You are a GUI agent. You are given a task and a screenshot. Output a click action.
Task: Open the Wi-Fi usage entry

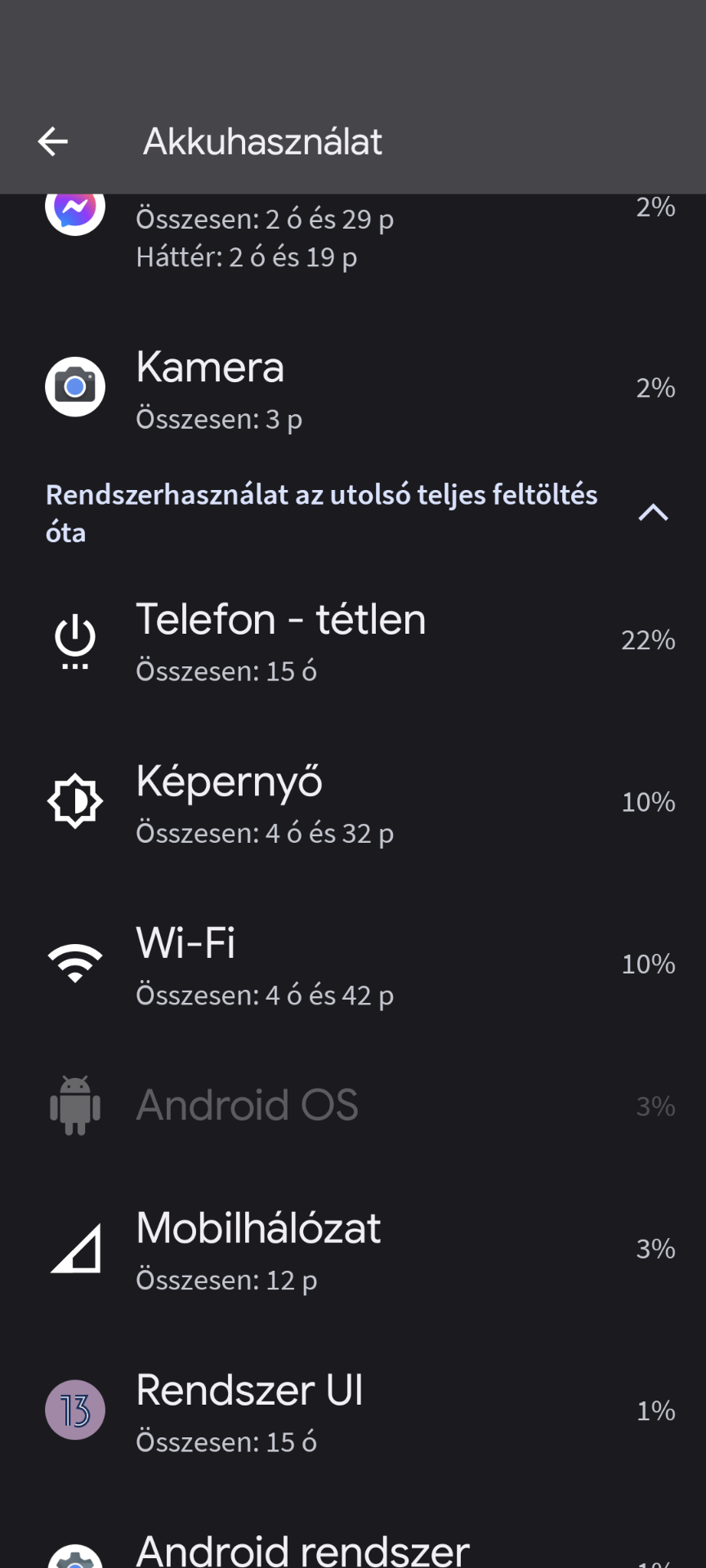click(353, 964)
